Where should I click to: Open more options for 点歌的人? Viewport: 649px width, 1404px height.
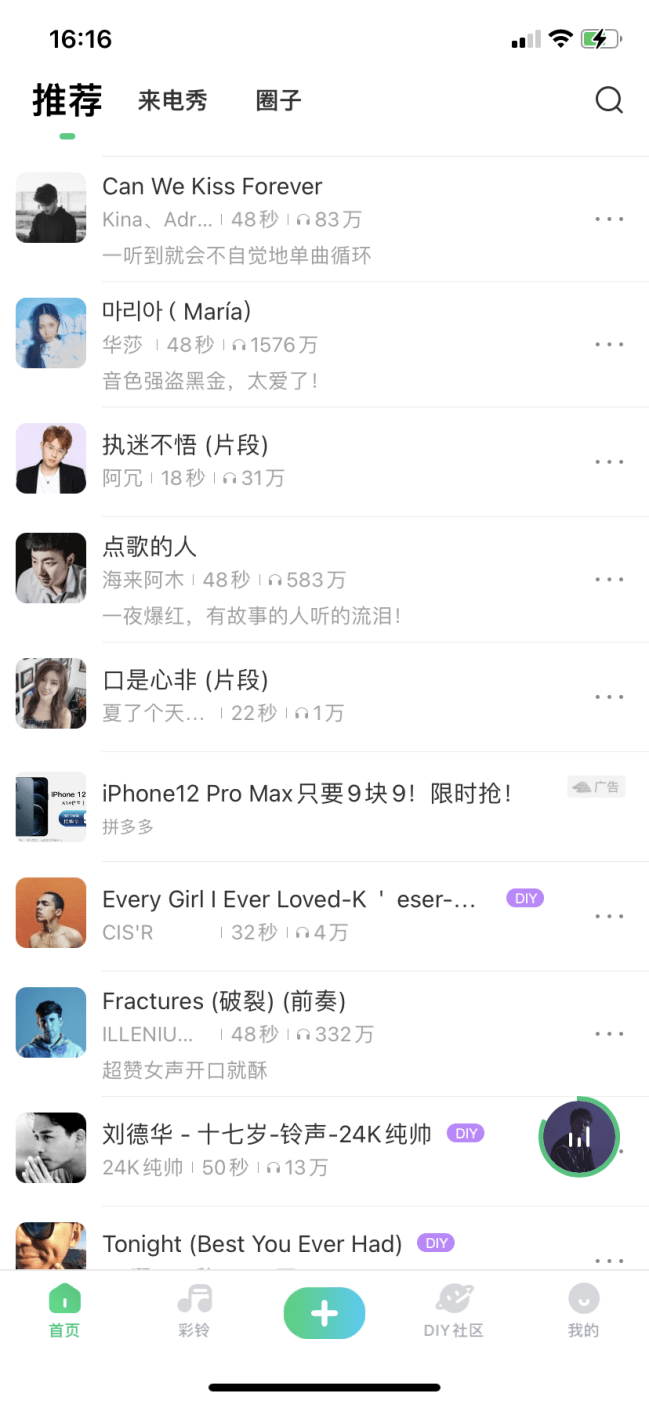(609, 580)
